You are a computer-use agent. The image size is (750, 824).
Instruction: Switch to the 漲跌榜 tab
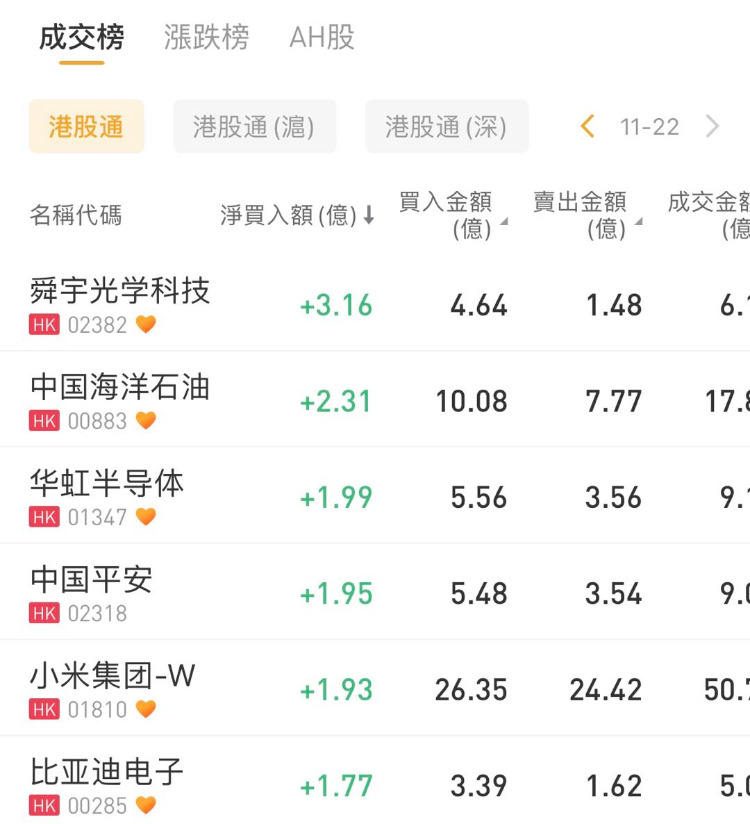click(206, 38)
